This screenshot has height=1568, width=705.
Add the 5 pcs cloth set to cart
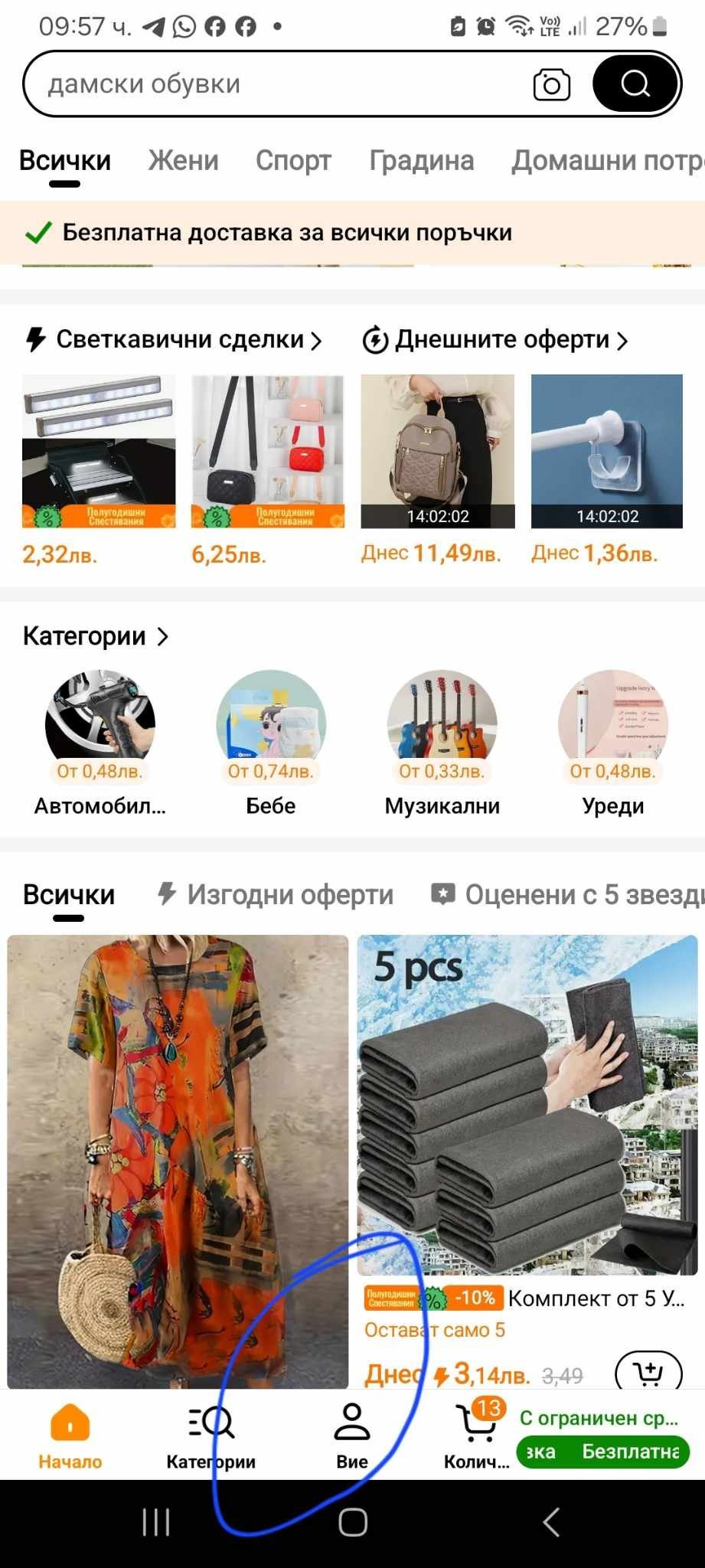pyautogui.click(x=648, y=1373)
